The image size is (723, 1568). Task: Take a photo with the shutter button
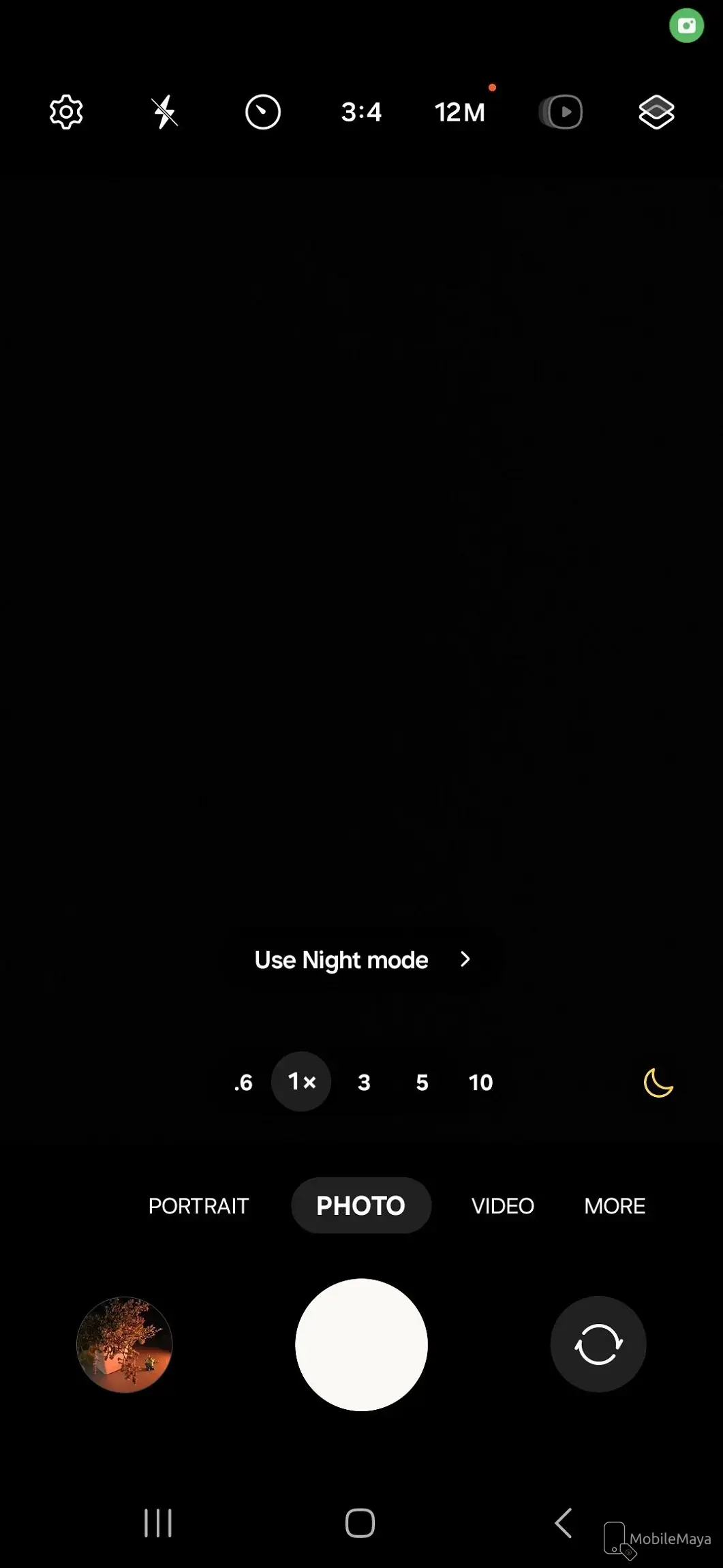point(361,1344)
